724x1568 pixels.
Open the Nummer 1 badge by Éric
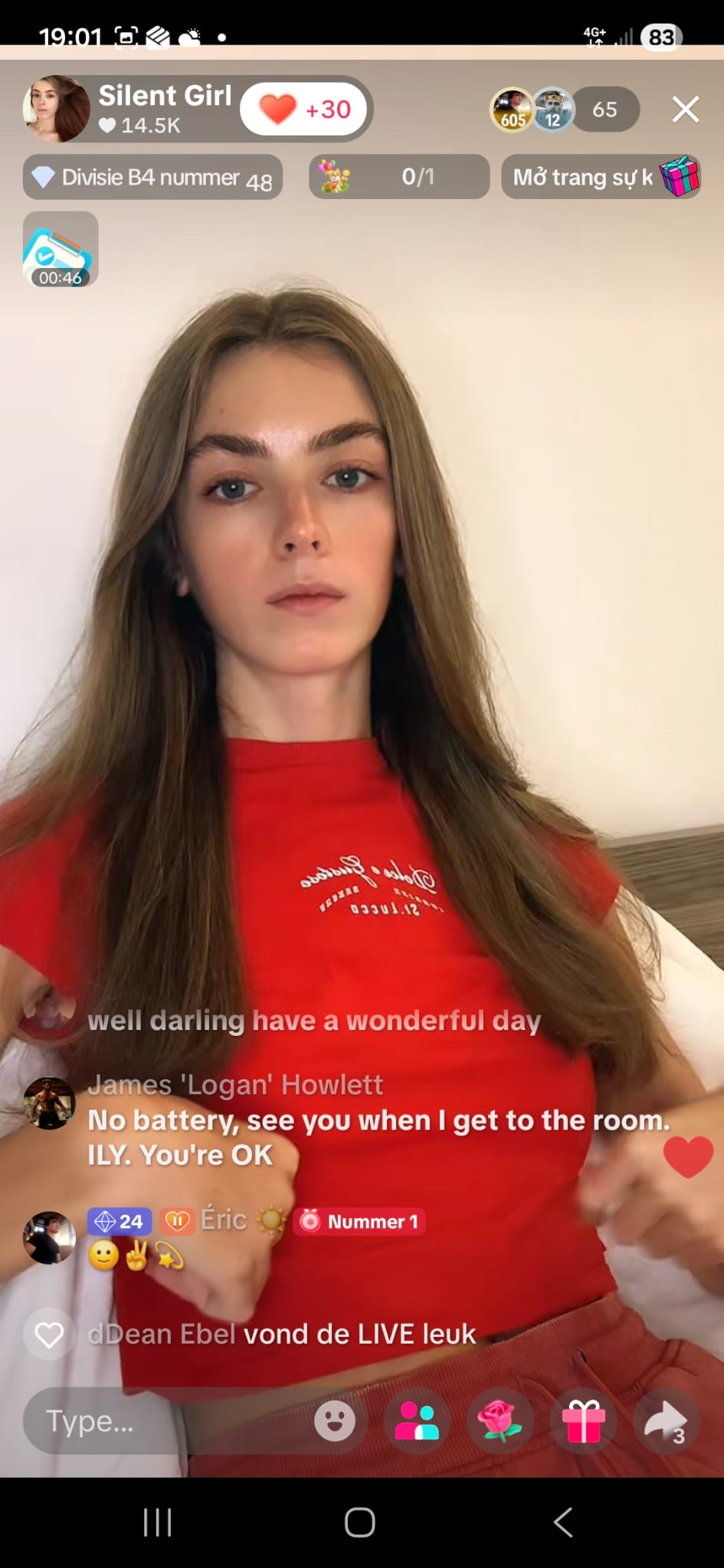pos(360,1221)
